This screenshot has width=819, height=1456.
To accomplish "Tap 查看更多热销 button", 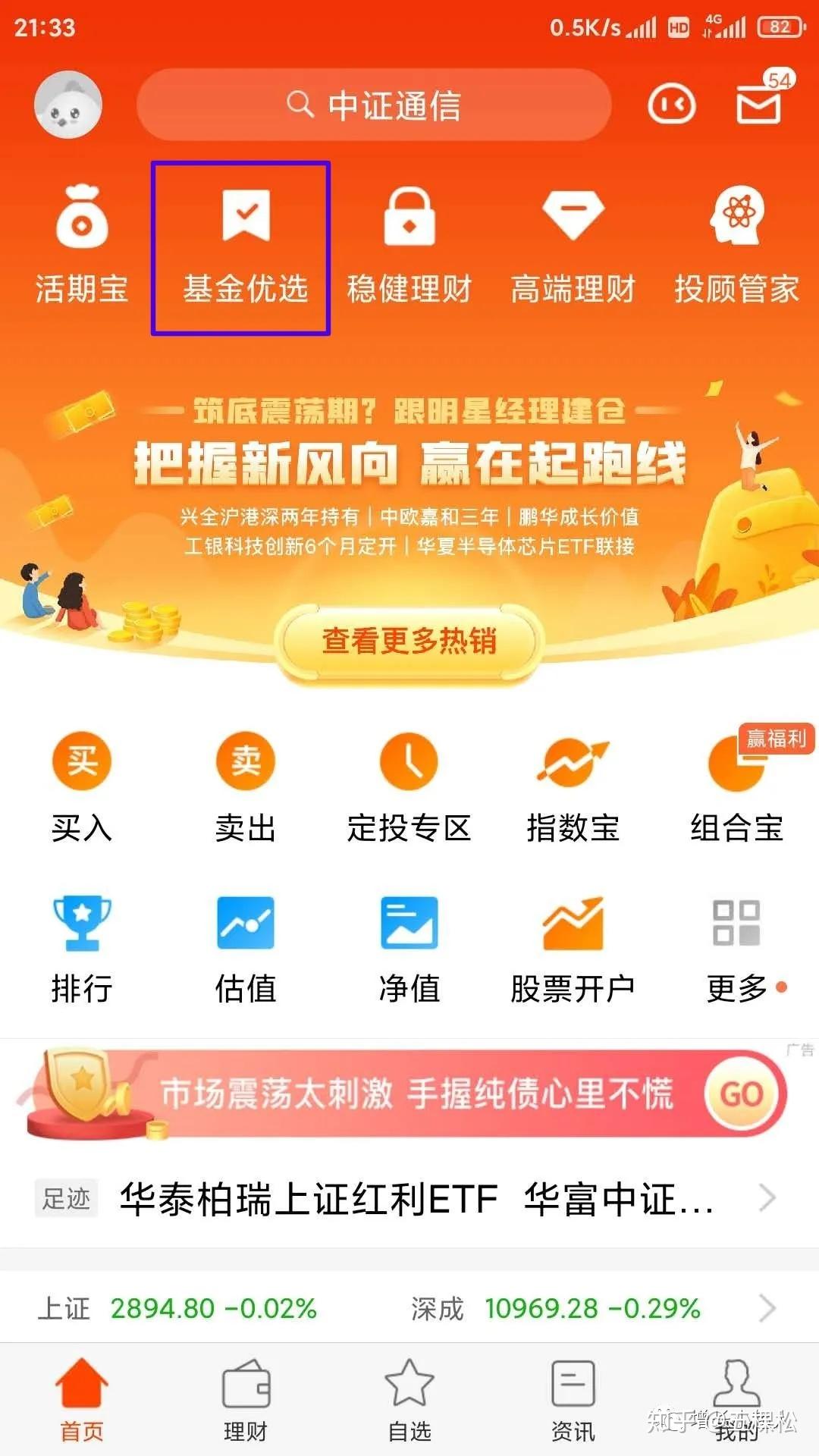I will coord(409,642).
